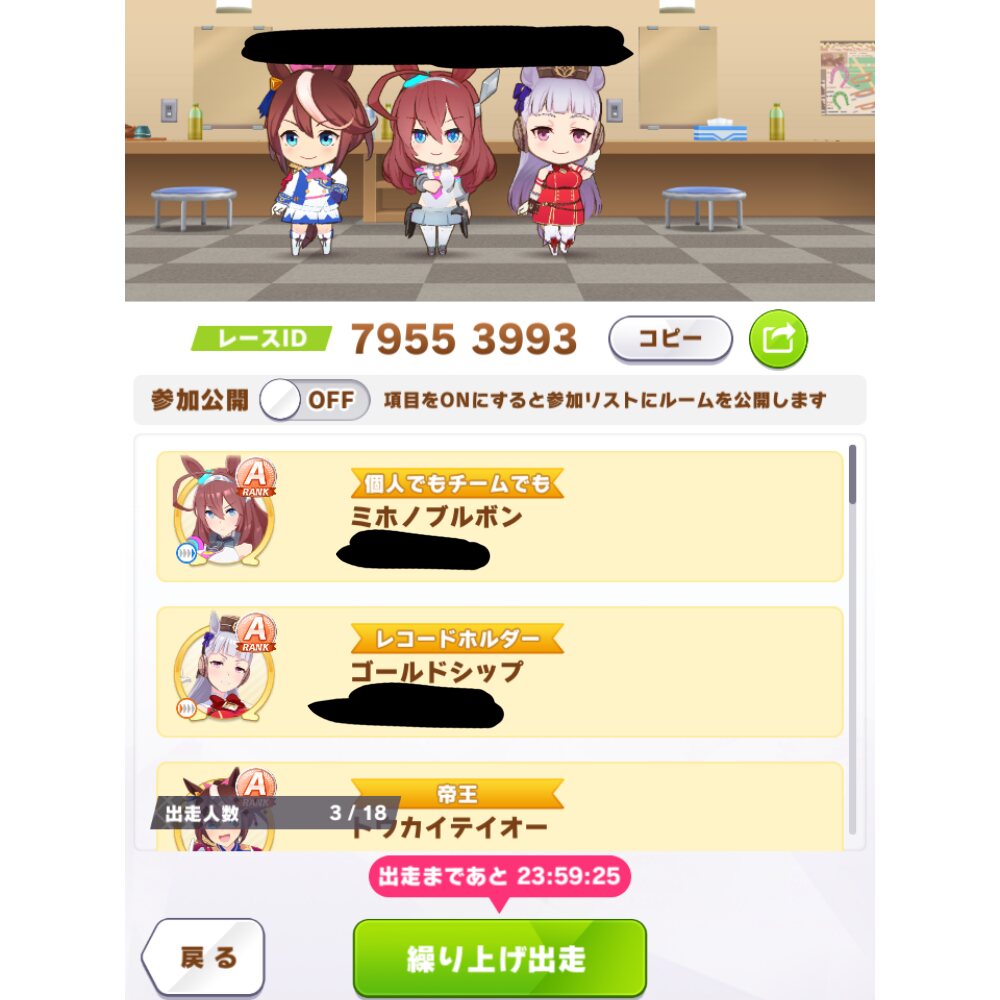
Task: Select the トウカイテイオー entry card
Action: pos(500,807)
